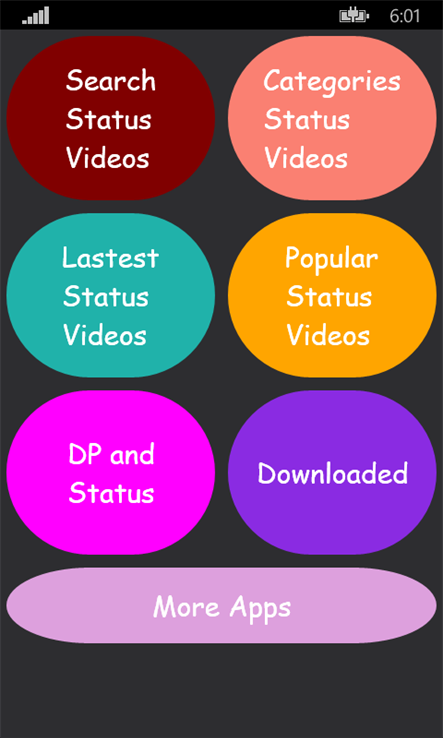Tap the Popular Status Videos button
Screen dimensions: 443x738
click(332, 295)
